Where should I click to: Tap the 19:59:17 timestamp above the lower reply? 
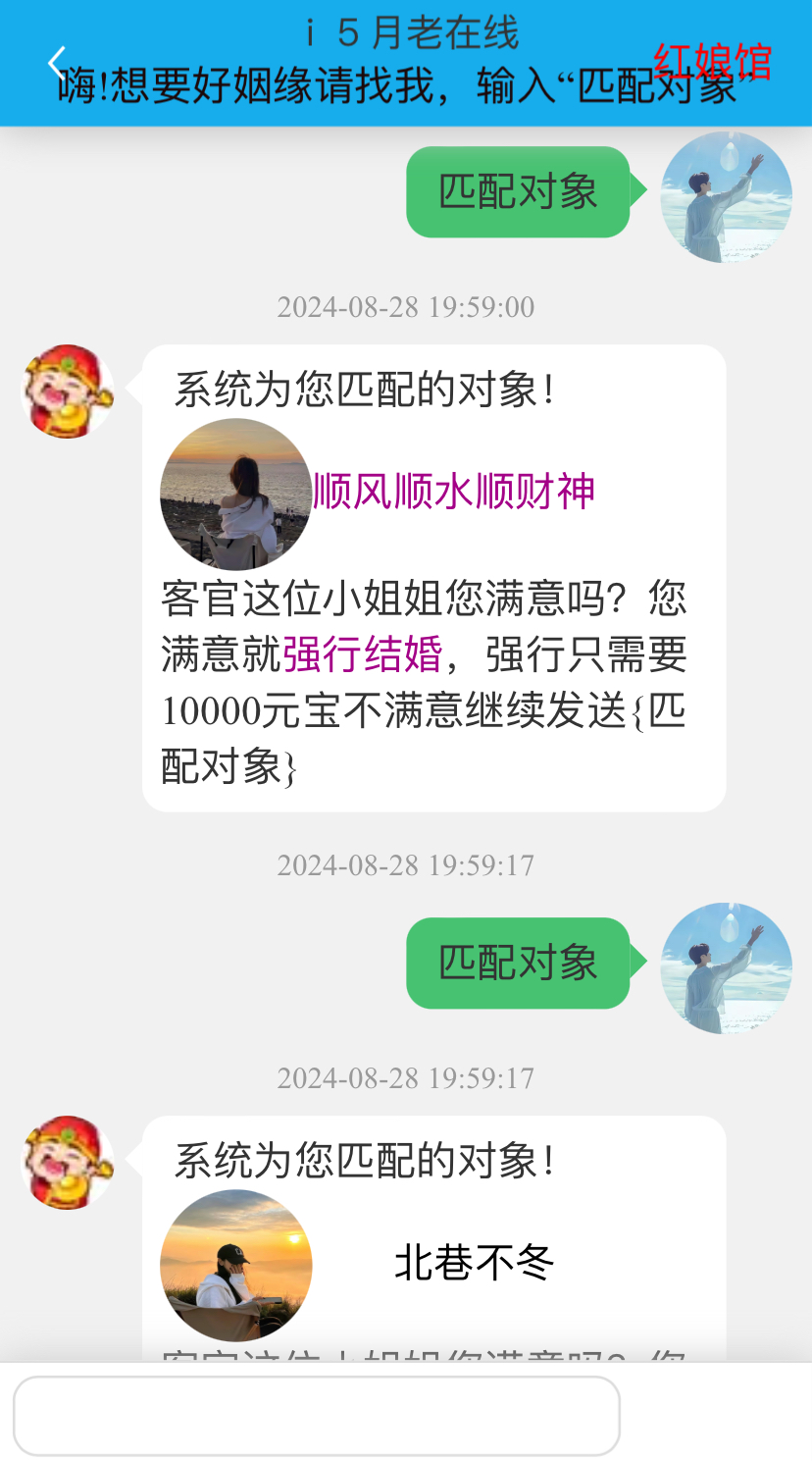click(406, 1076)
